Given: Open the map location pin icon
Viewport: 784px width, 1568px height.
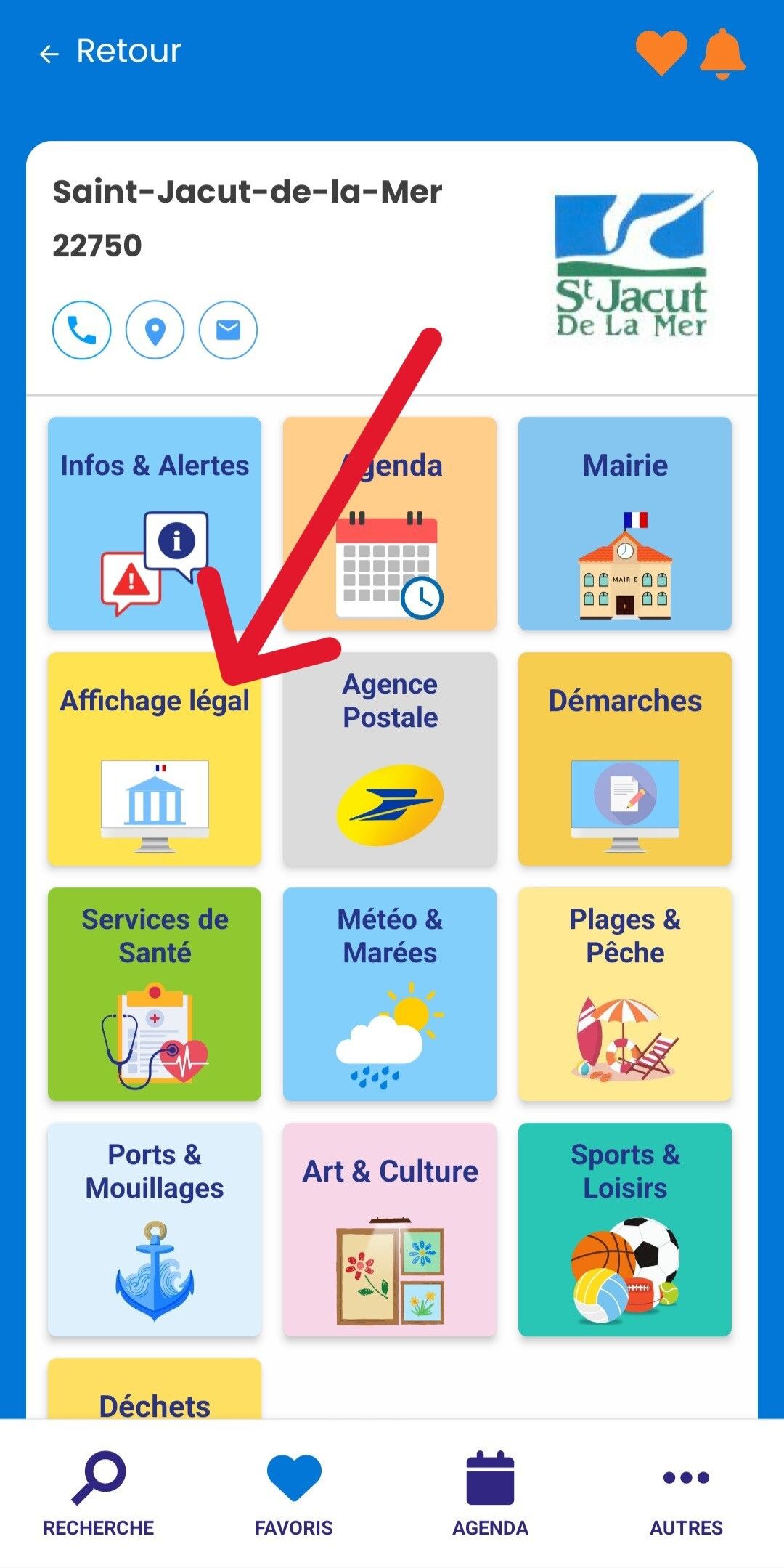Looking at the screenshot, I should 155,330.
